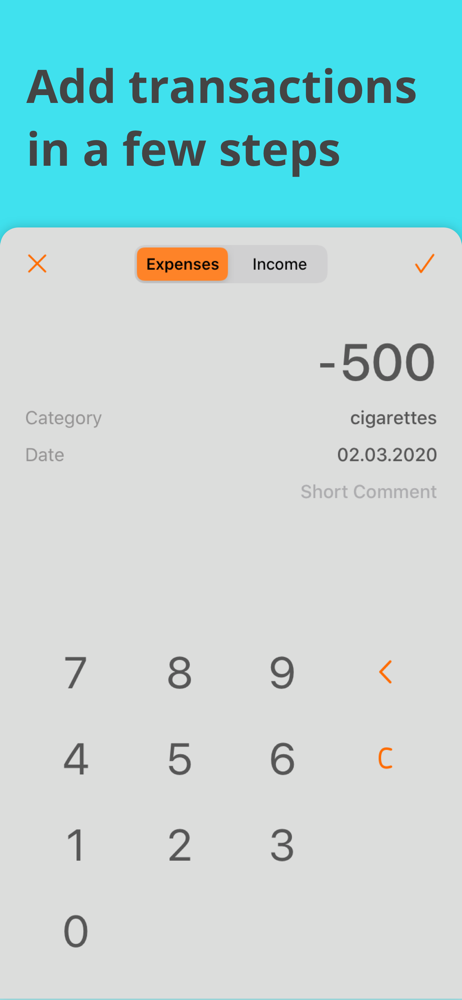Screen dimensions: 462x1000
Task: Delete the last digit with the backspace arrow
Action: point(385,672)
